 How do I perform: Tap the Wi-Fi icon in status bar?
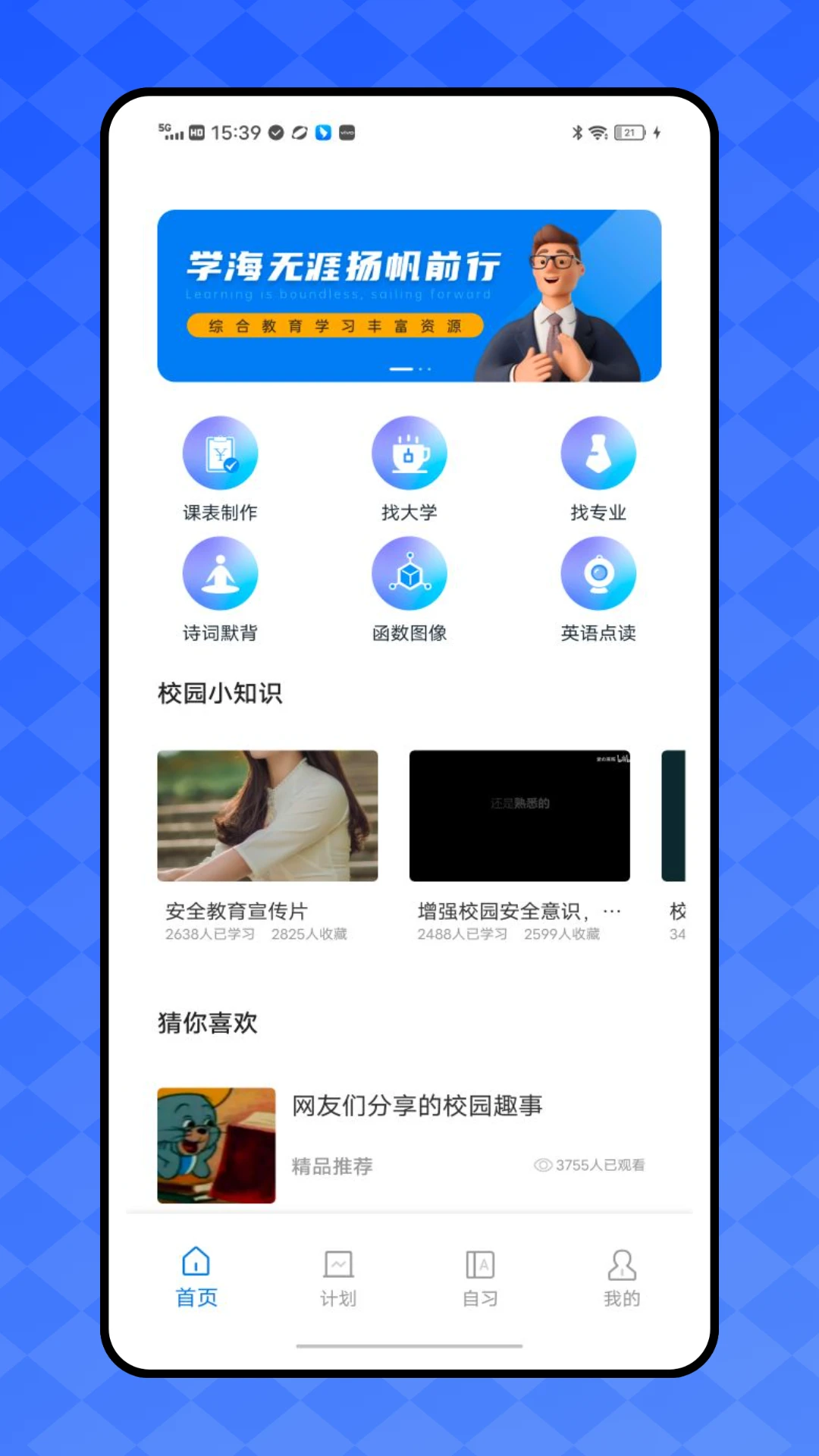(600, 132)
